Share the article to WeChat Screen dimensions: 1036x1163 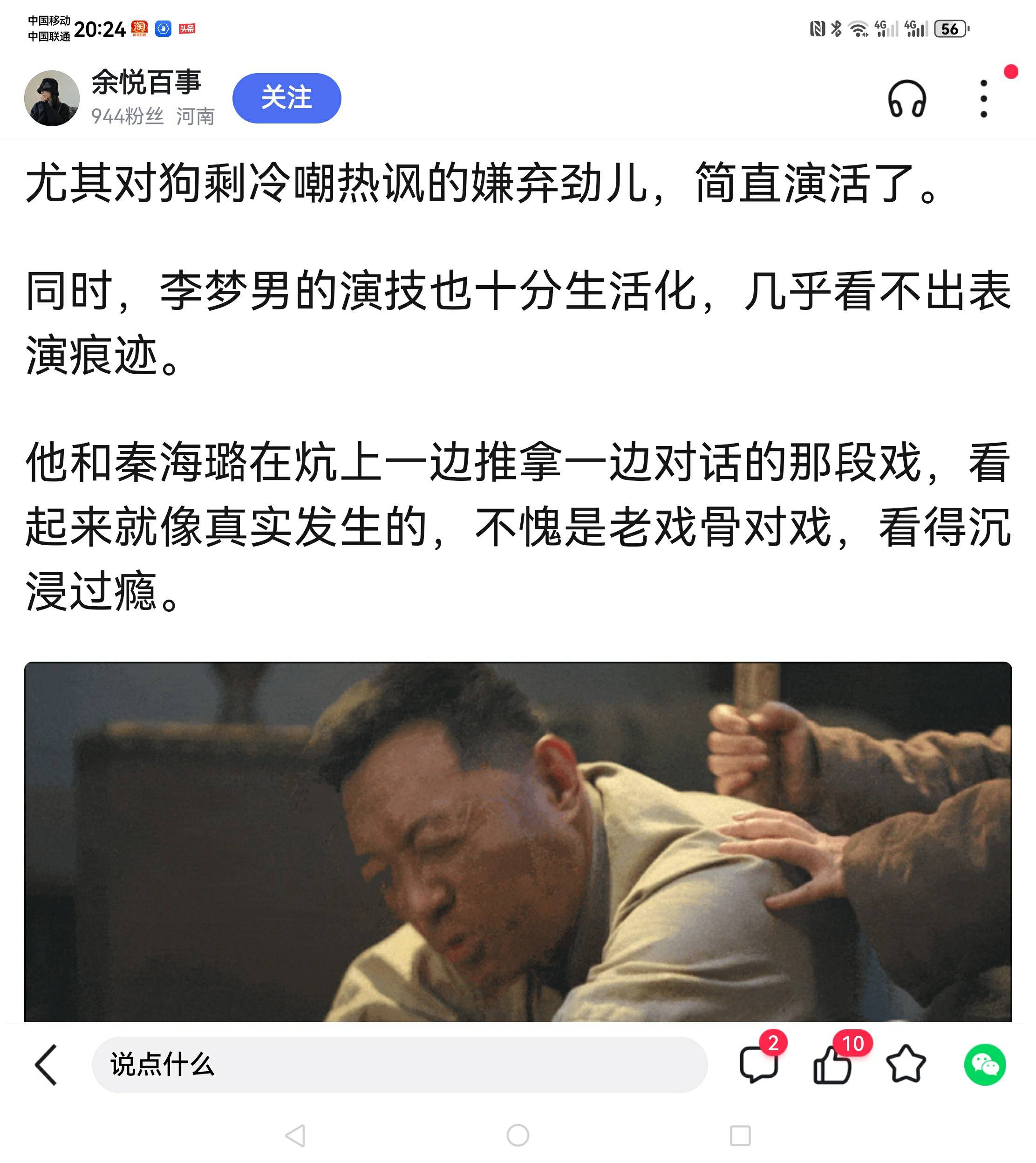(x=985, y=1065)
